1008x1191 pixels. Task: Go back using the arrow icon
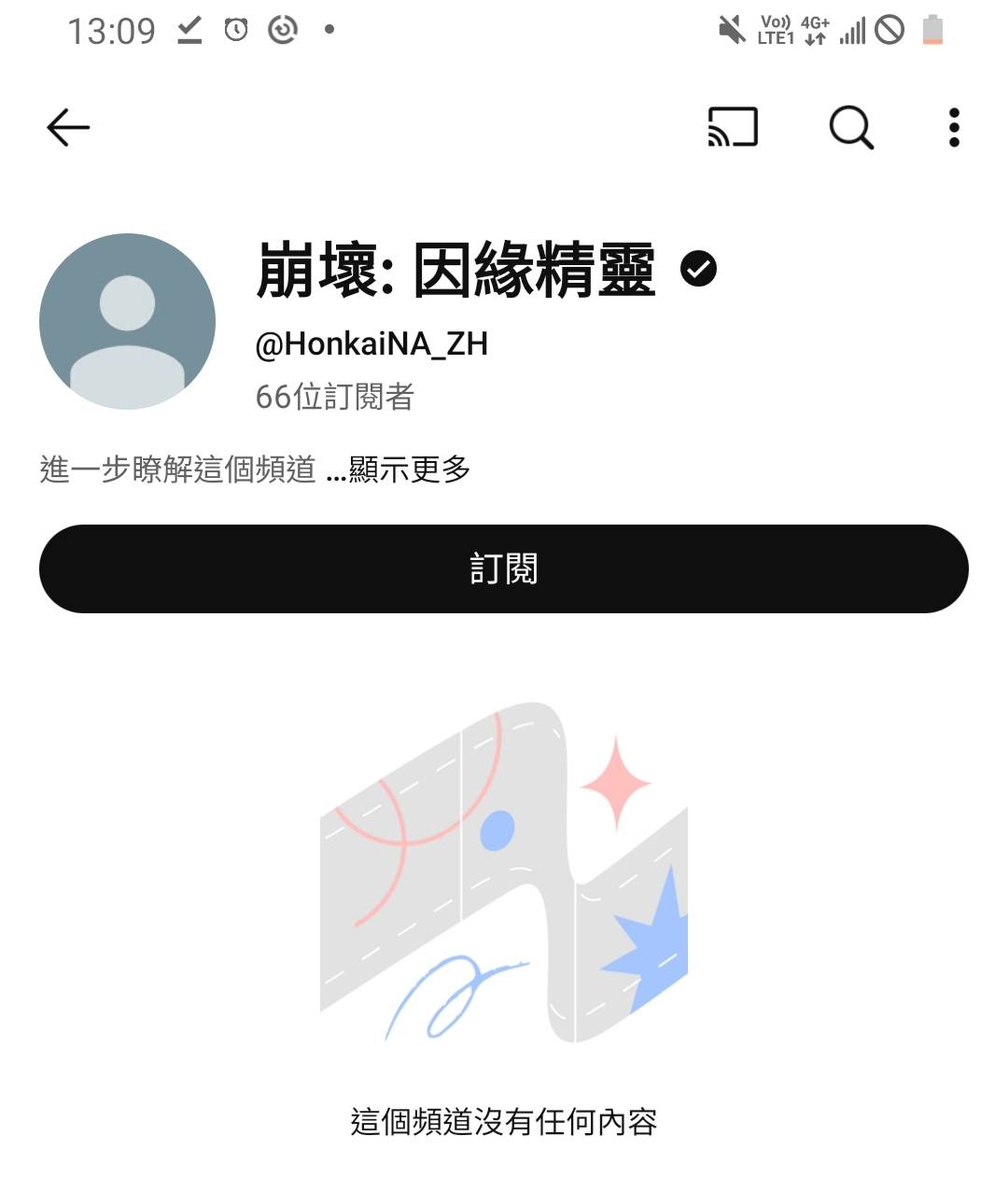click(x=68, y=128)
